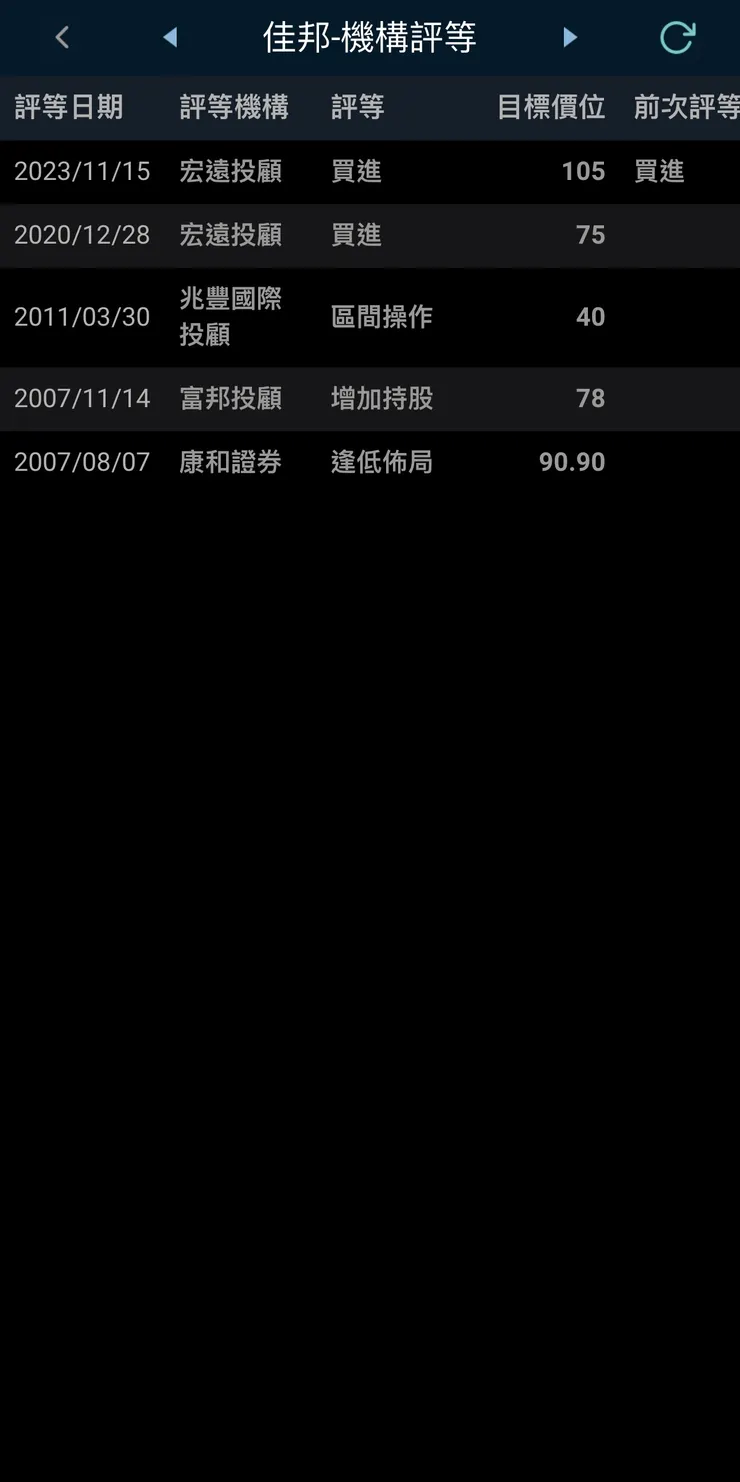
Task: Open the 康和證券 逢低佈局 entry
Action: pyautogui.click(x=370, y=461)
